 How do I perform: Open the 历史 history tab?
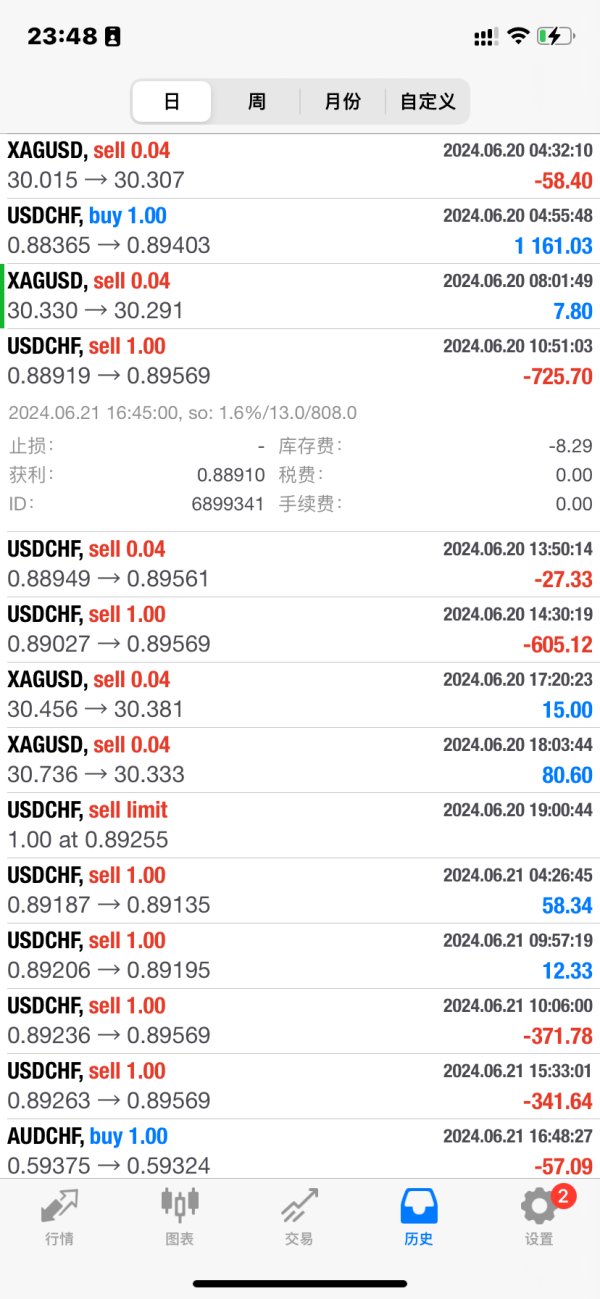click(419, 1217)
